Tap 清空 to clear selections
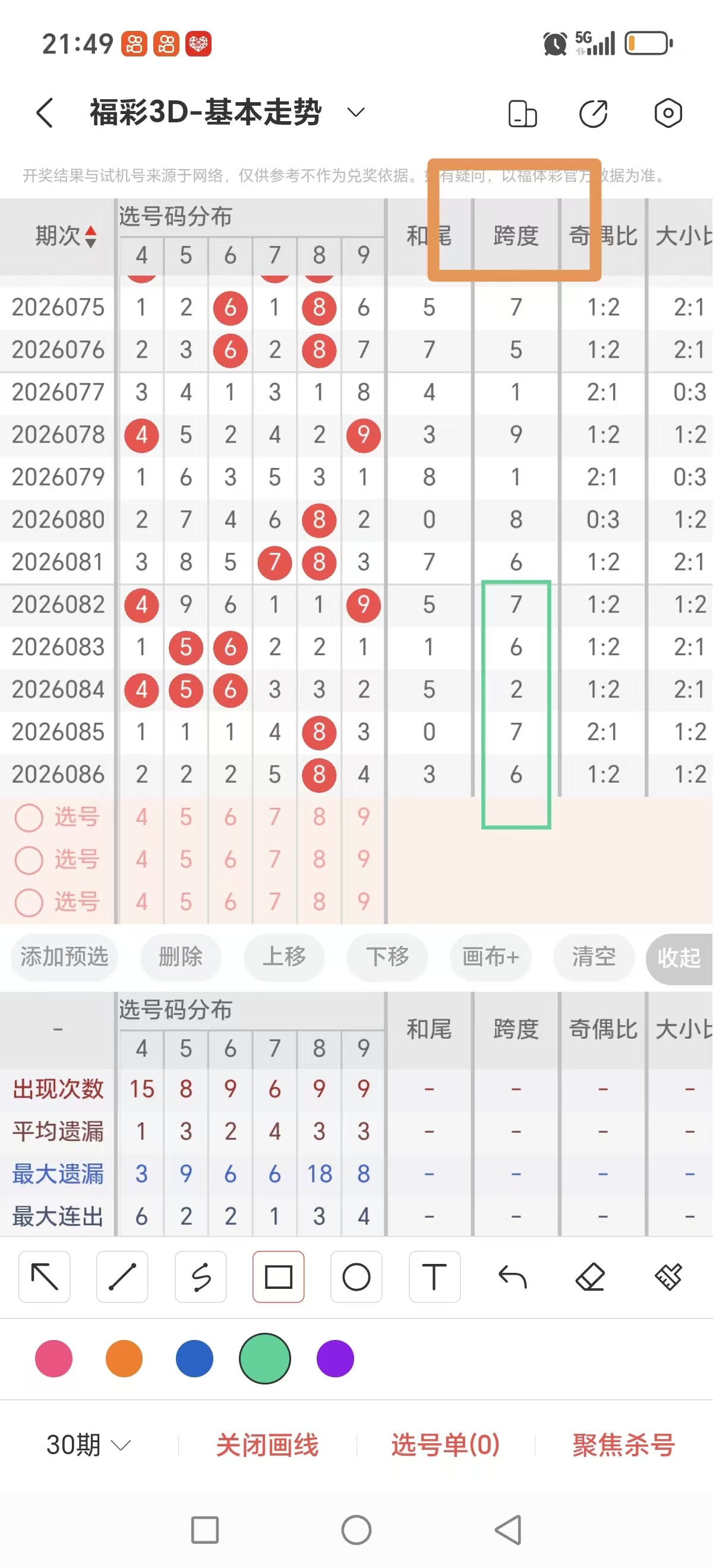The height and width of the screenshot is (1568, 713). point(593,957)
